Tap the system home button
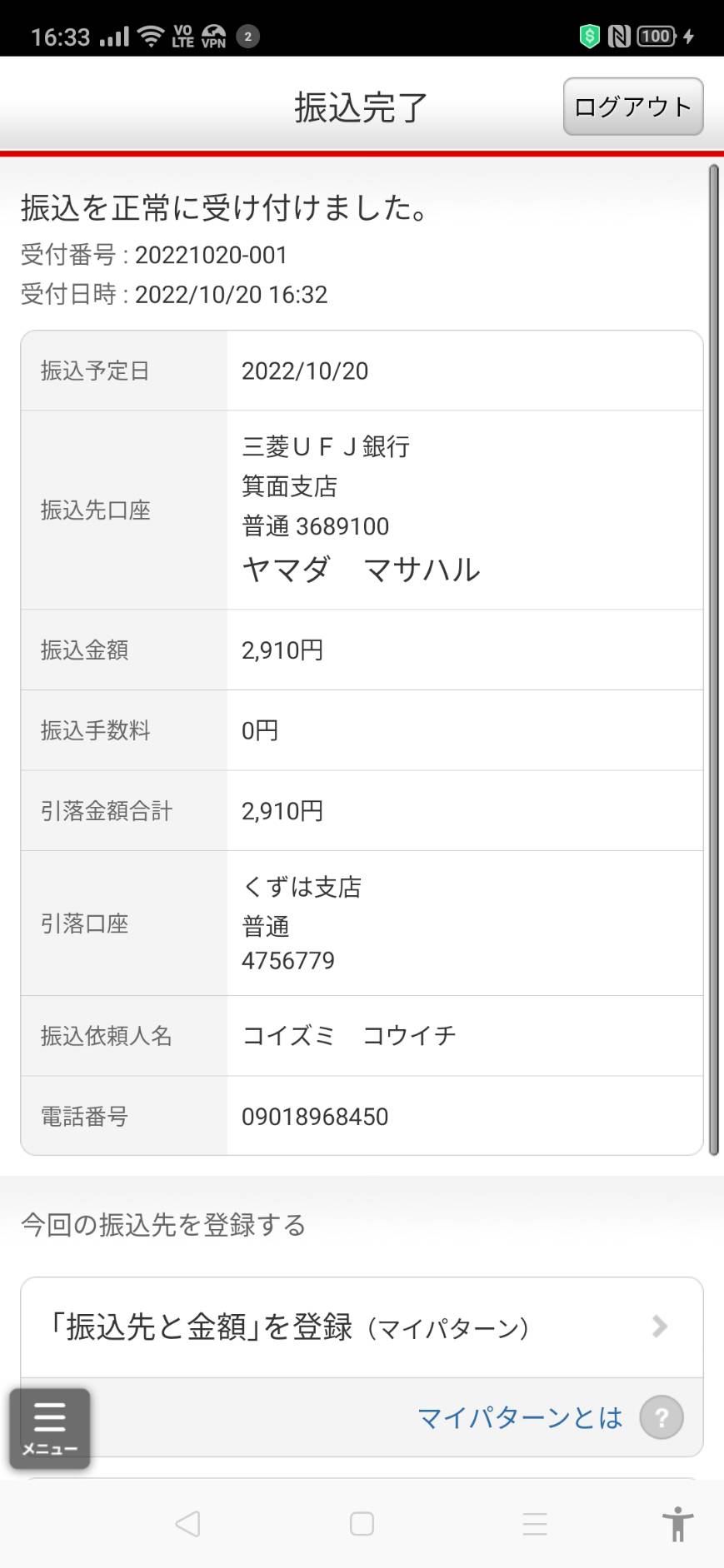Screen dimensions: 724x1568 pyautogui.click(x=362, y=1524)
